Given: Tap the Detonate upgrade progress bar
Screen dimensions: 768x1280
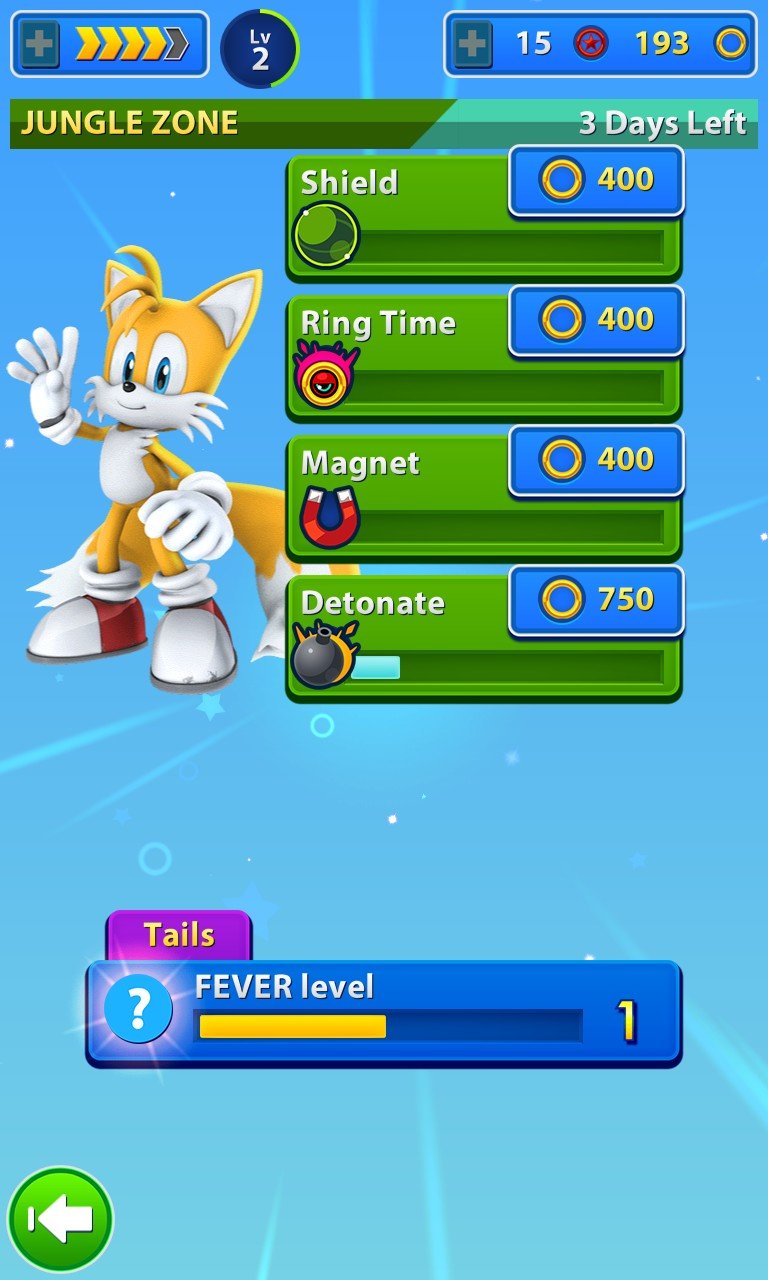Looking at the screenshot, I should tap(510, 666).
